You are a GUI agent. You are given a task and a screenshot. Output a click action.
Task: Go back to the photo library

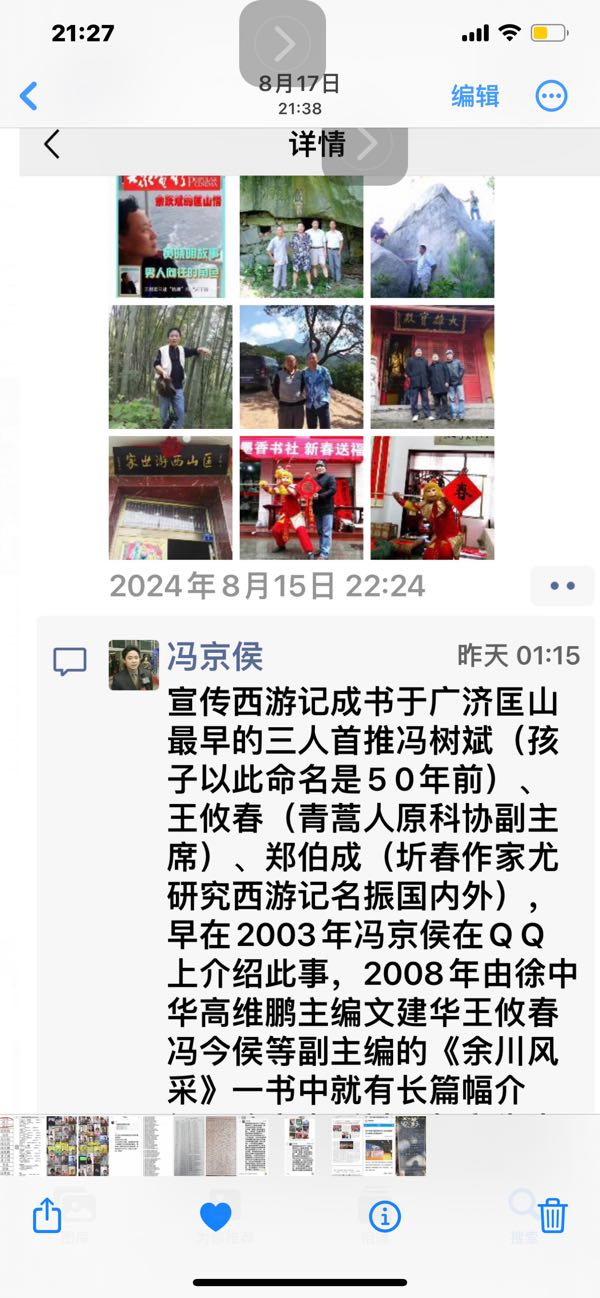click(29, 96)
